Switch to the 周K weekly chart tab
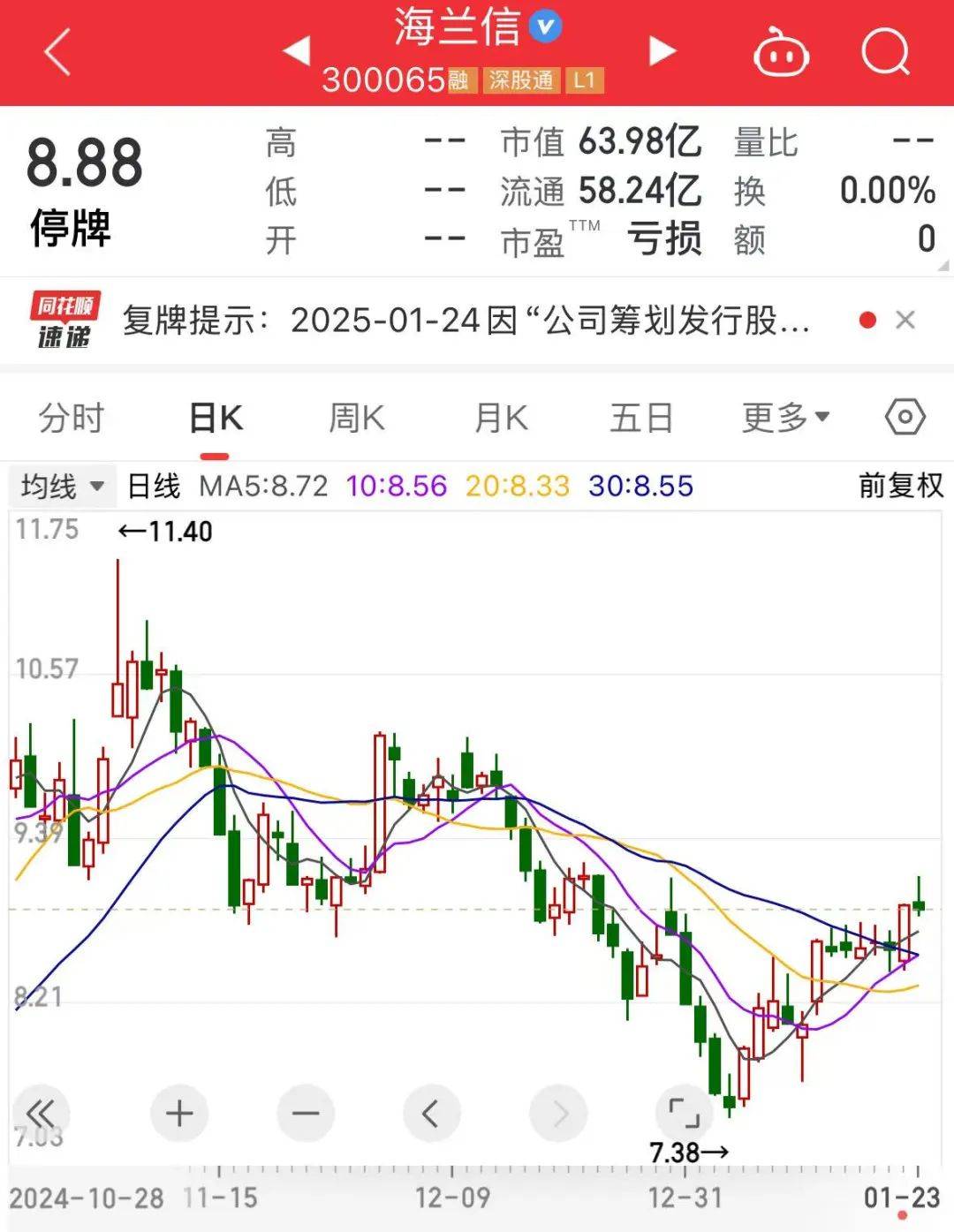954x1232 pixels. click(x=355, y=416)
